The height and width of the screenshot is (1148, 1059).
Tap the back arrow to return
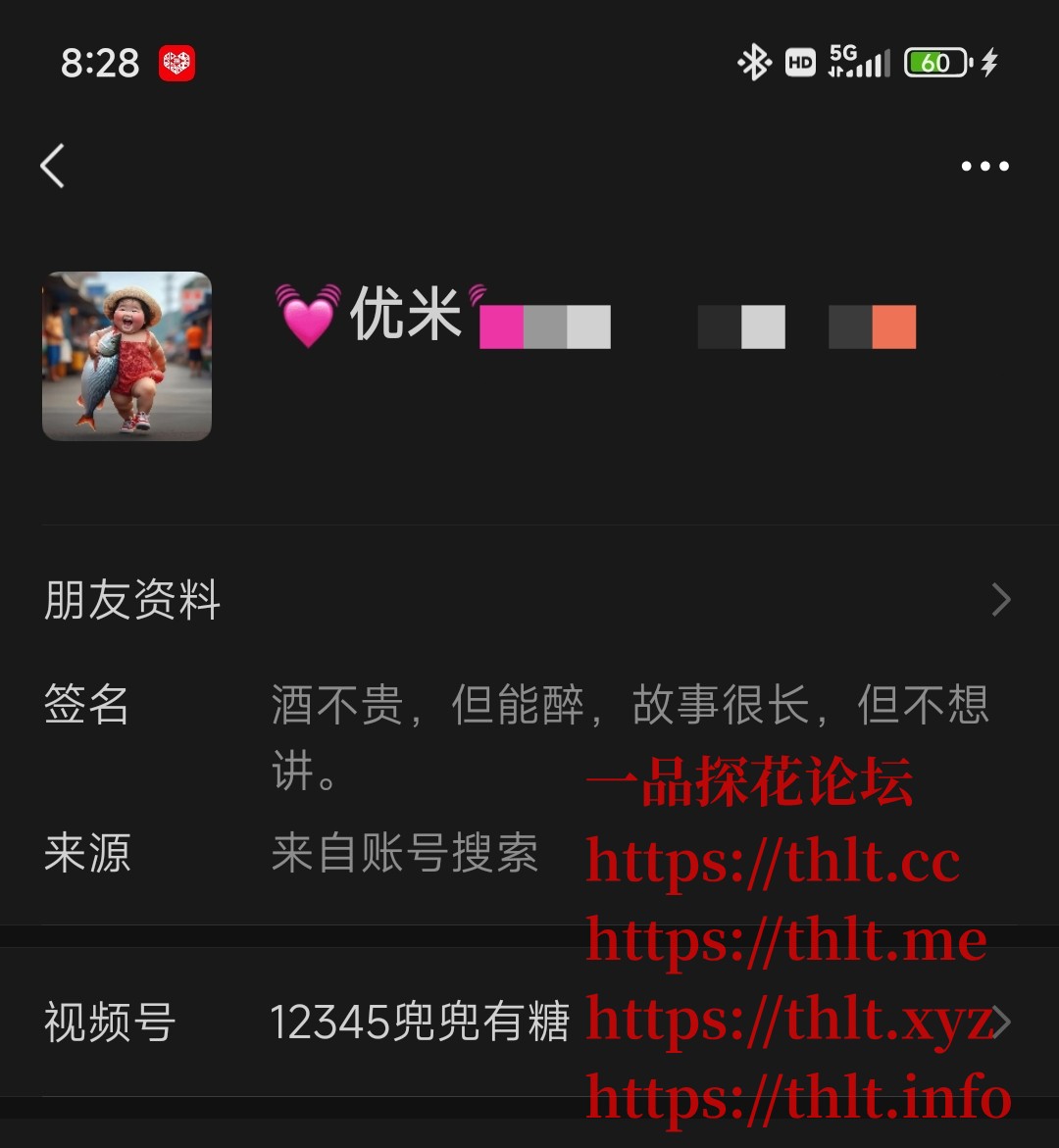53,165
